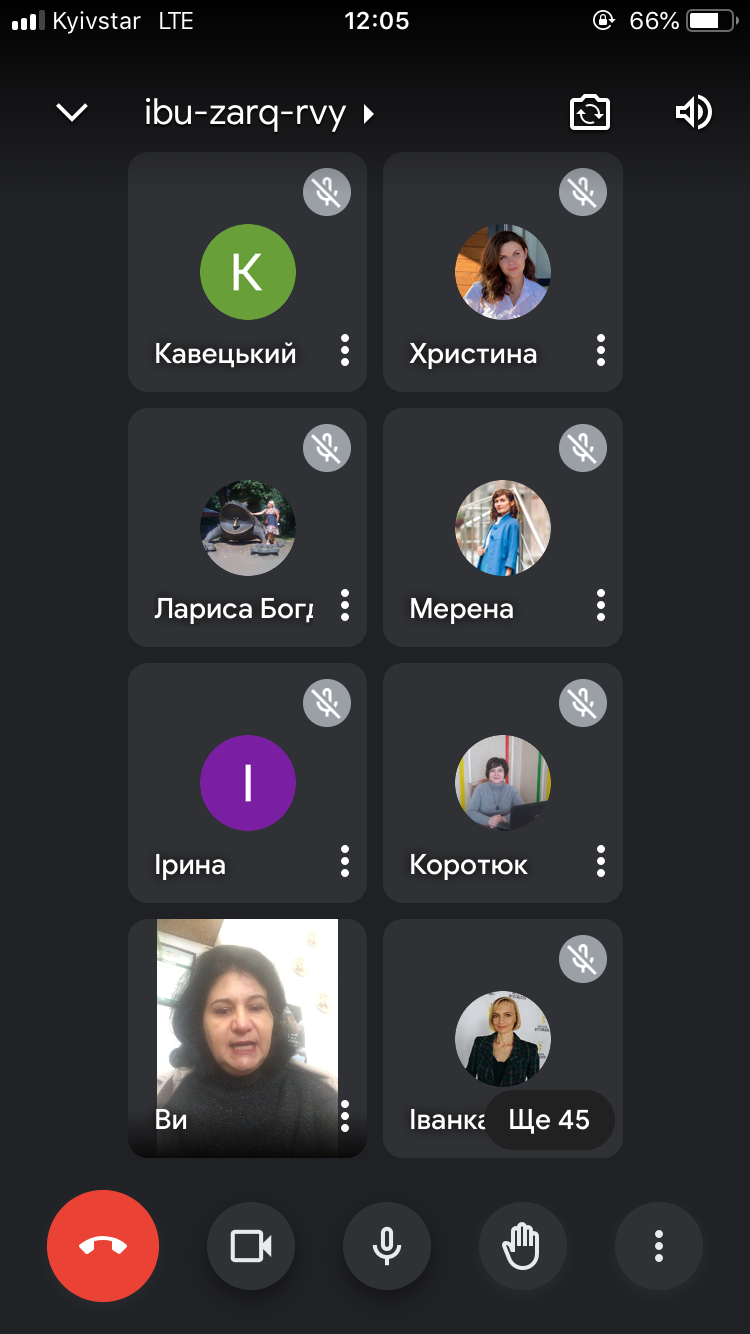Open meeting details for ibu-zarq-rvy

(260, 113)
